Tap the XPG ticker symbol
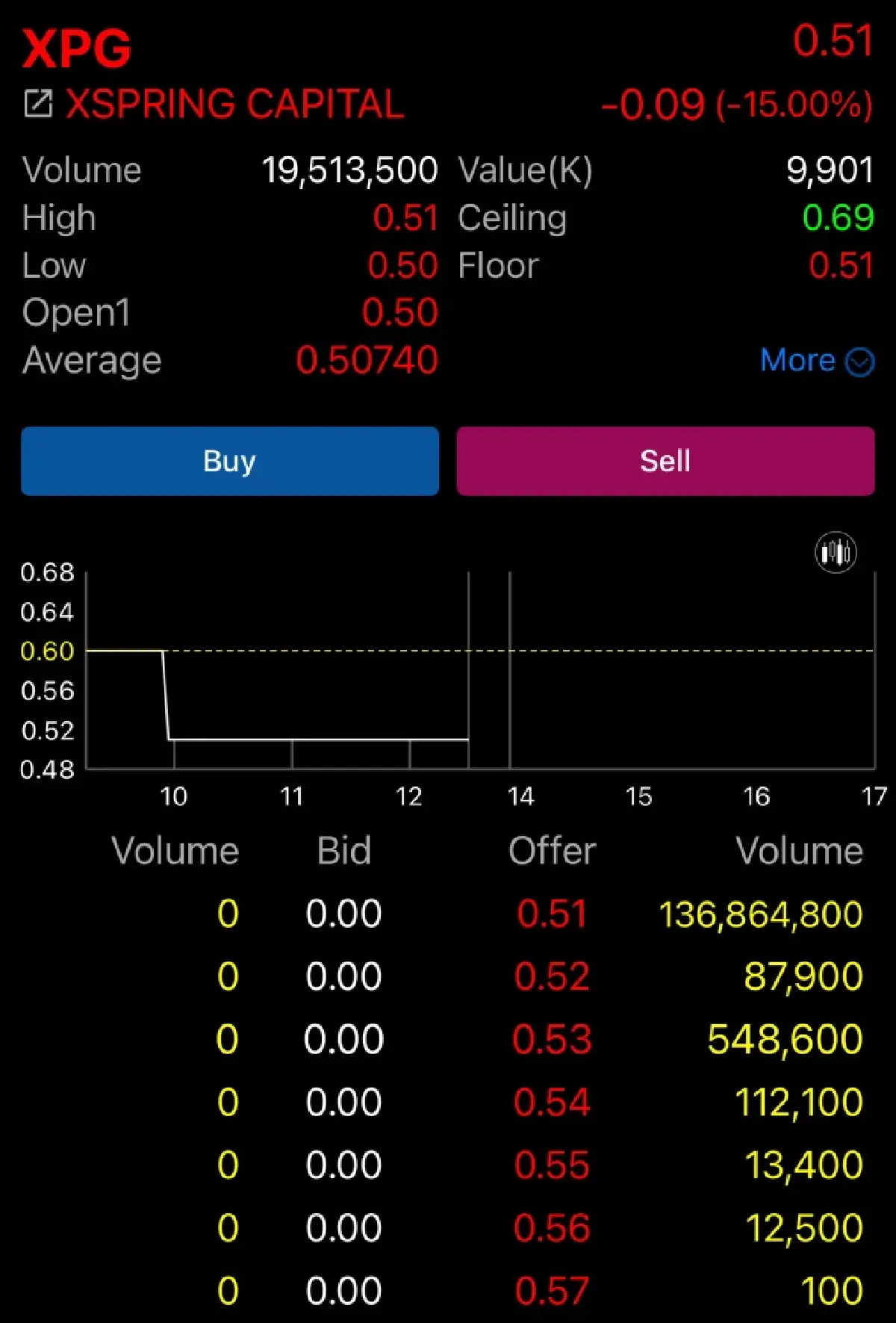 pos(75,46)
